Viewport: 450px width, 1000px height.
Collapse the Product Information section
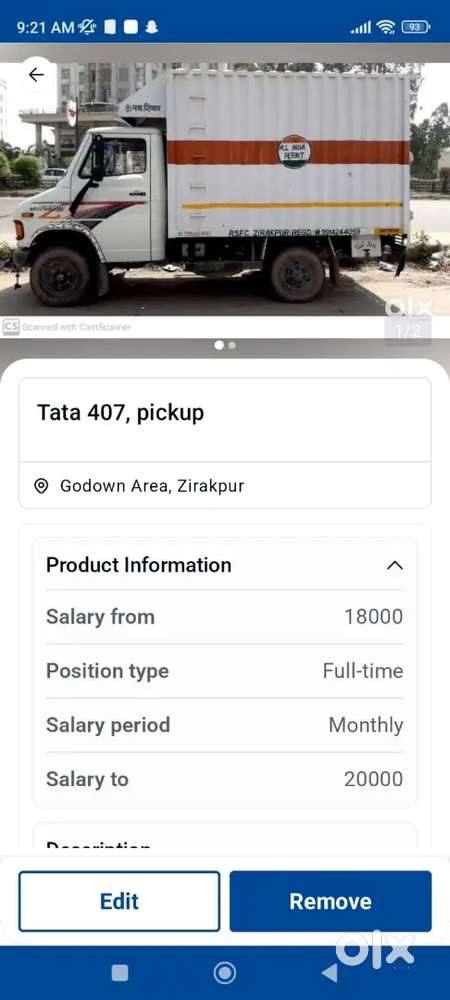[395, 565]
